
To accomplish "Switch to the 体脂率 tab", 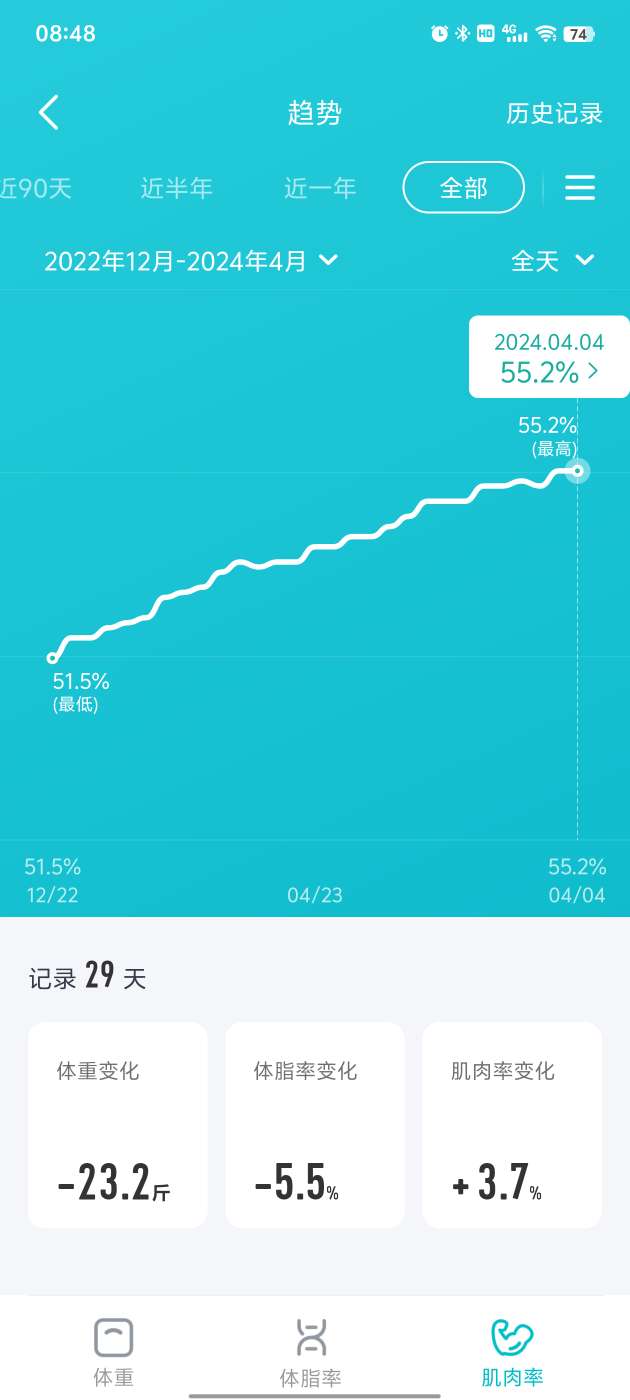I will coord(311,1352).
